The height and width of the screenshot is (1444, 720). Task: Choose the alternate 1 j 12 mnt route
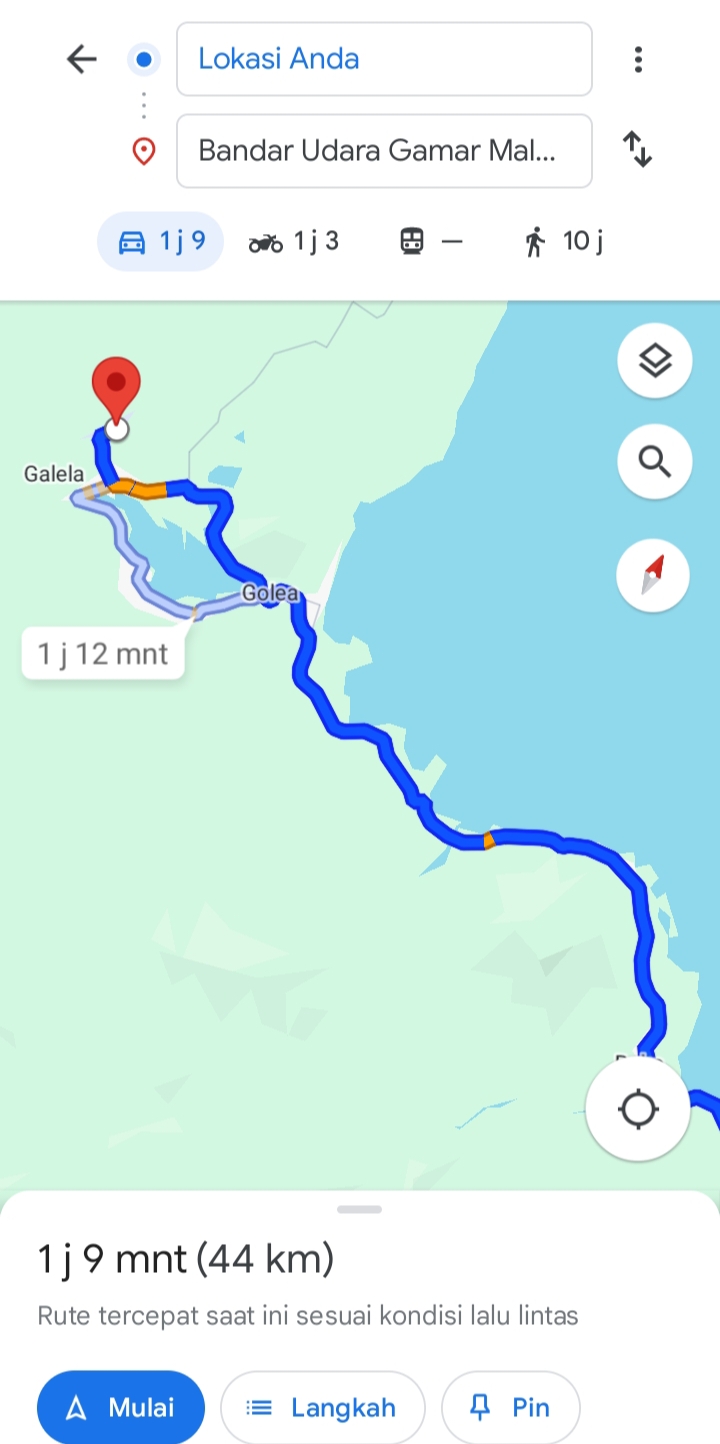103,654
